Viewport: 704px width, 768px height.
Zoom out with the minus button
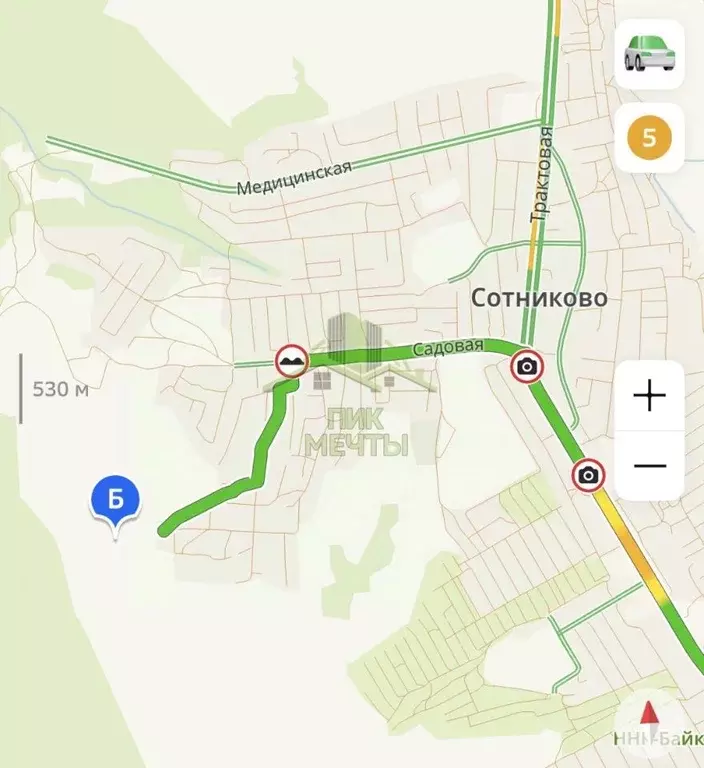(x=649, y=466)
